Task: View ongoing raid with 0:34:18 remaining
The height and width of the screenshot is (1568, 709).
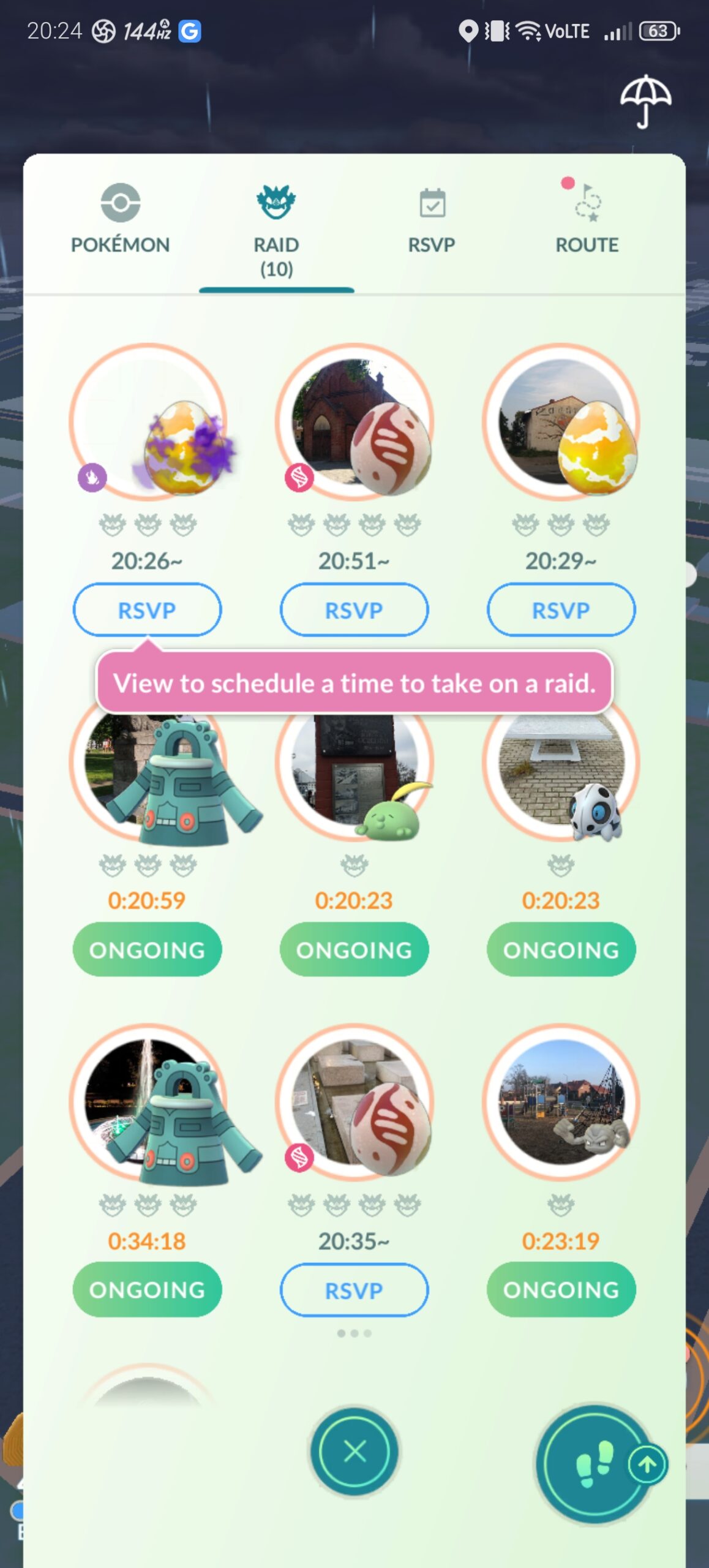Action: coord(147,1289)
